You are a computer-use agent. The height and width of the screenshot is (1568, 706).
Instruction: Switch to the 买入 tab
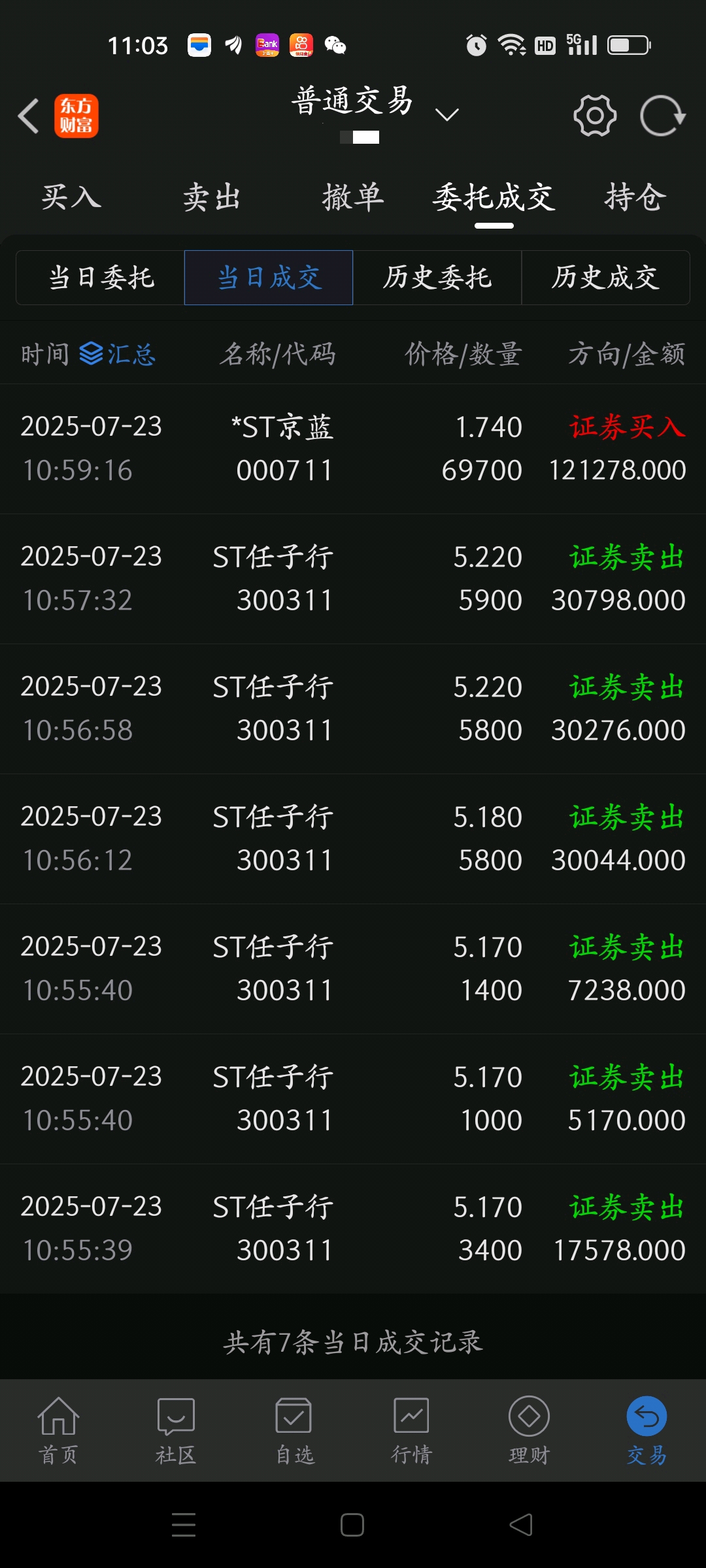(x=71, y=197)
